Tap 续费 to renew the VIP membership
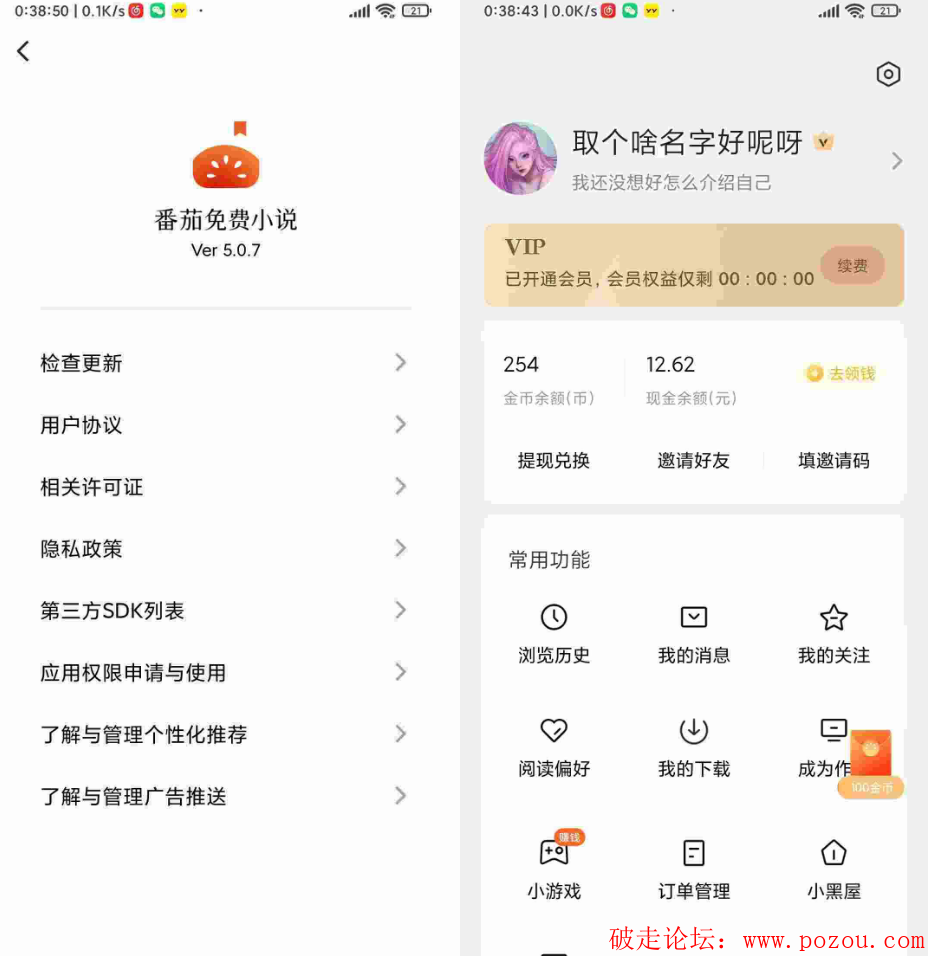The image size is (930, 956). (x=852, y=266)
